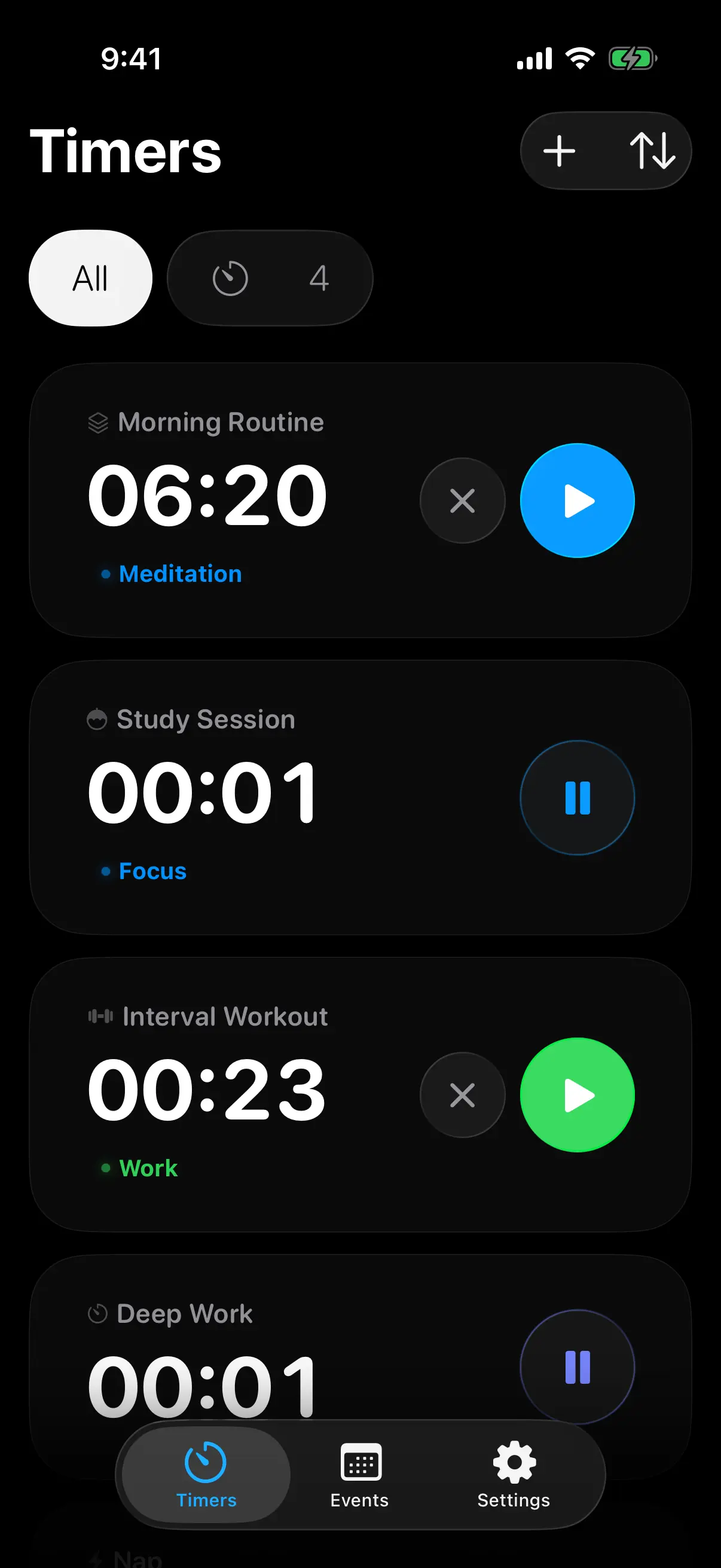Cancel the Morning Routine timer
Screen dimensions: 721x1568
(462, 500)
